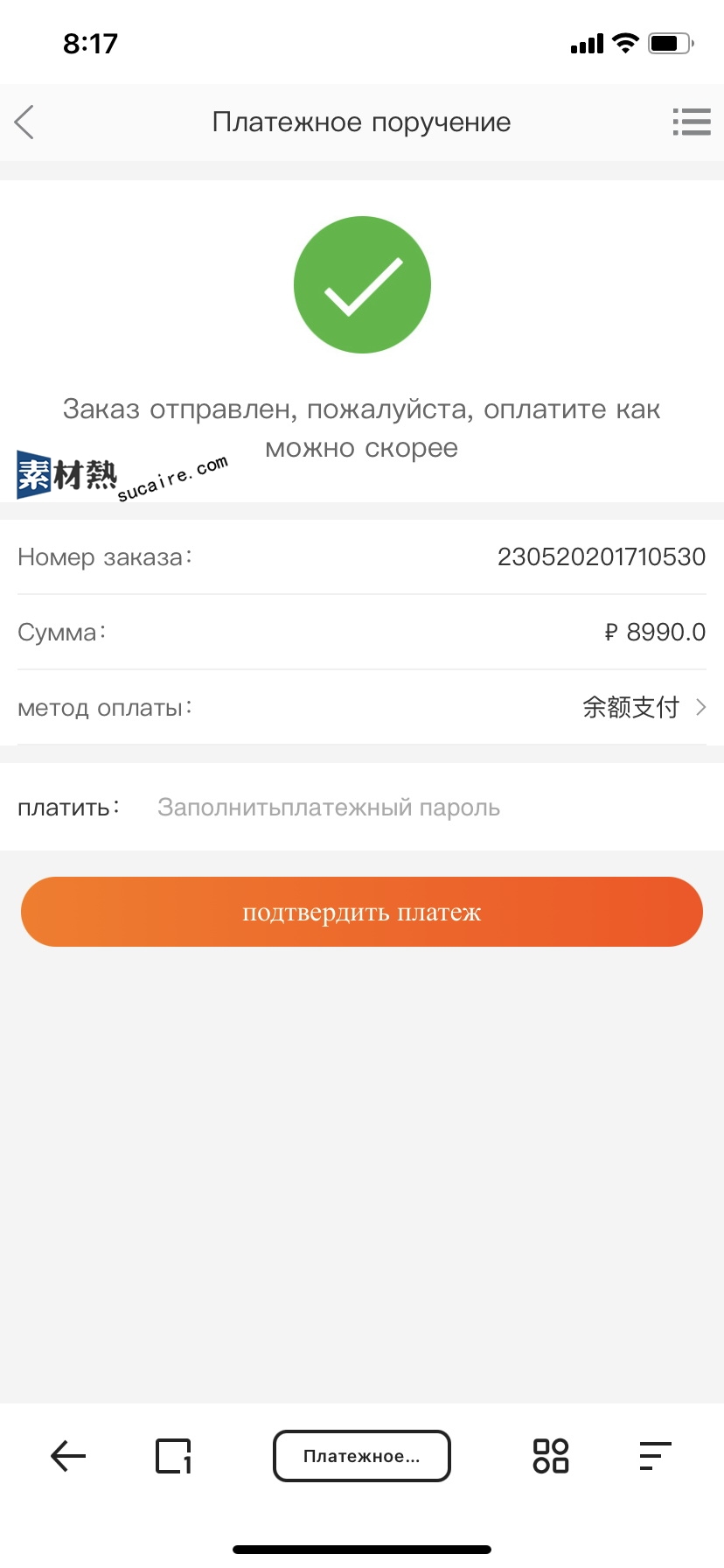This screenshot has height=1568, width=724.
Task: Open the list menu in the header
Action: [691, 122]
